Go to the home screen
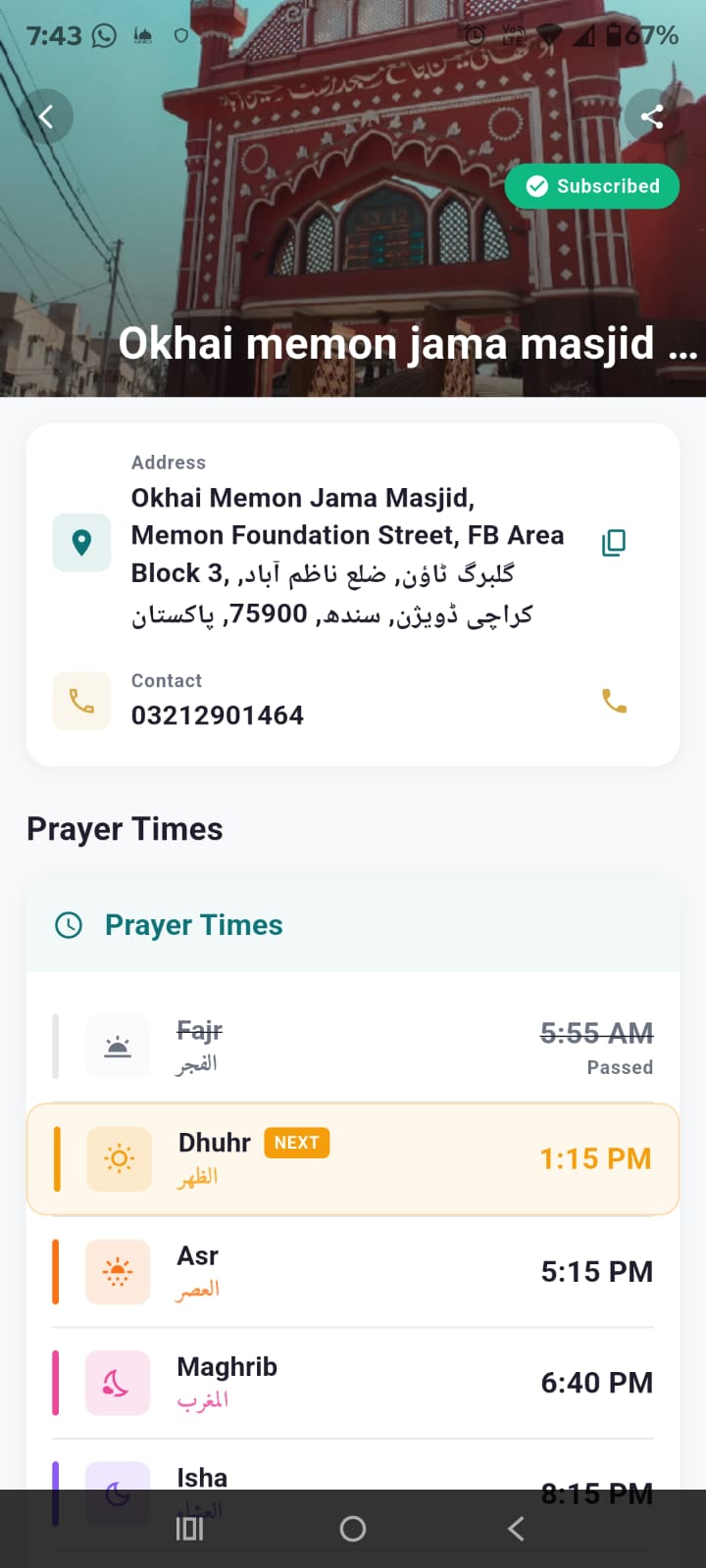Screen dimensions: 706x1568 click(353, 1529)
